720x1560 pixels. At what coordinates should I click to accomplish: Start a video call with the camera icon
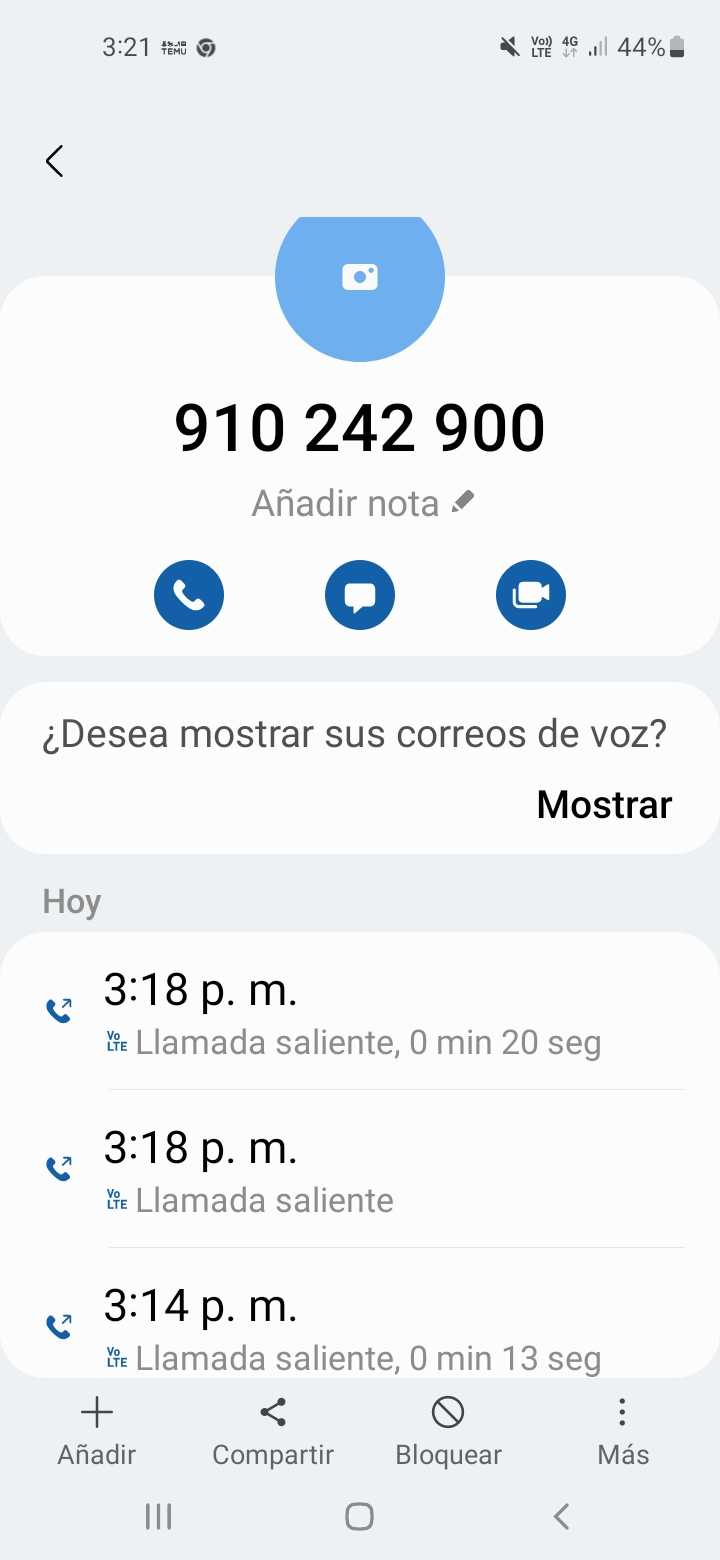(531, 596)
